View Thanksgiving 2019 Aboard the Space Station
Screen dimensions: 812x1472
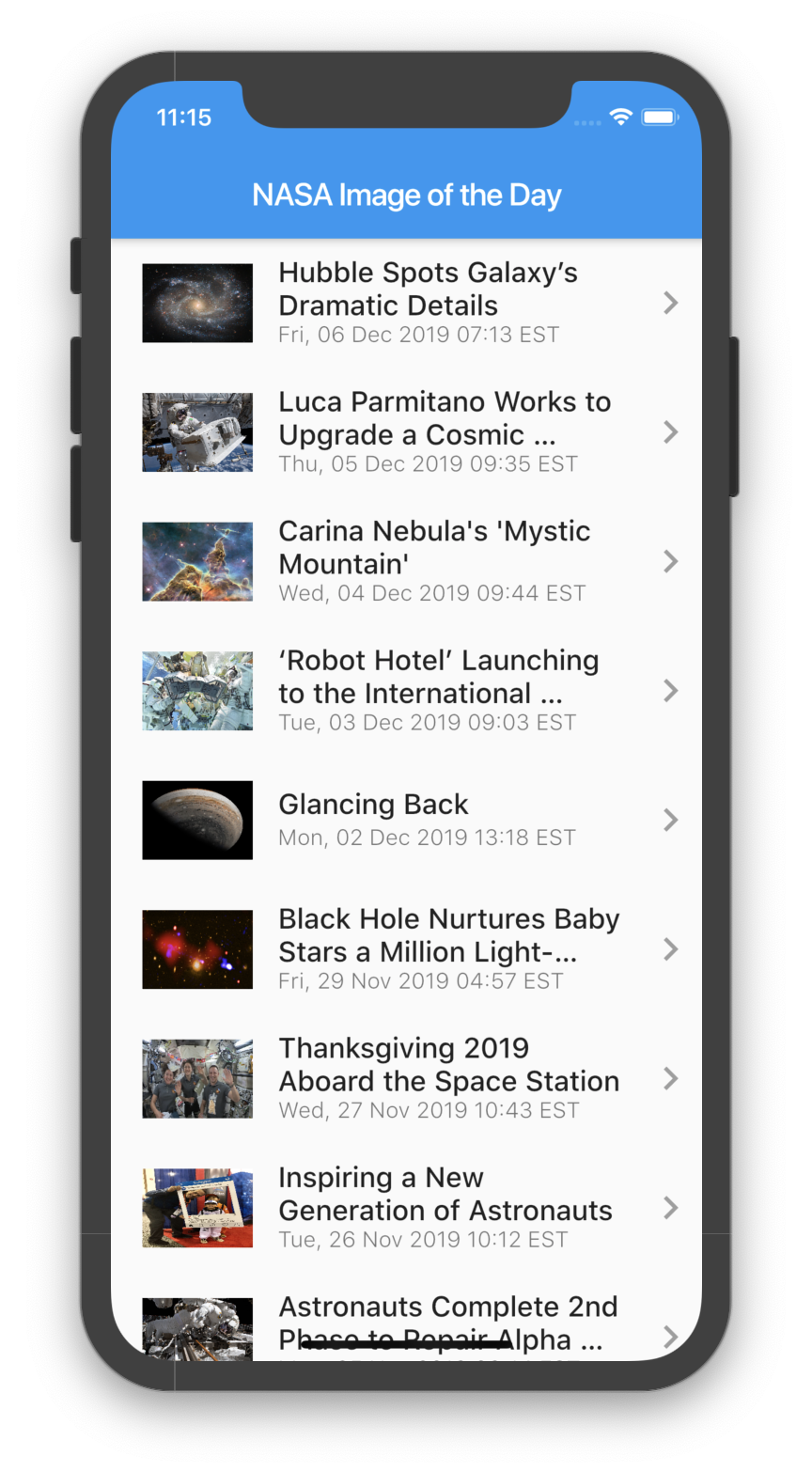[x=406, y=1078]
